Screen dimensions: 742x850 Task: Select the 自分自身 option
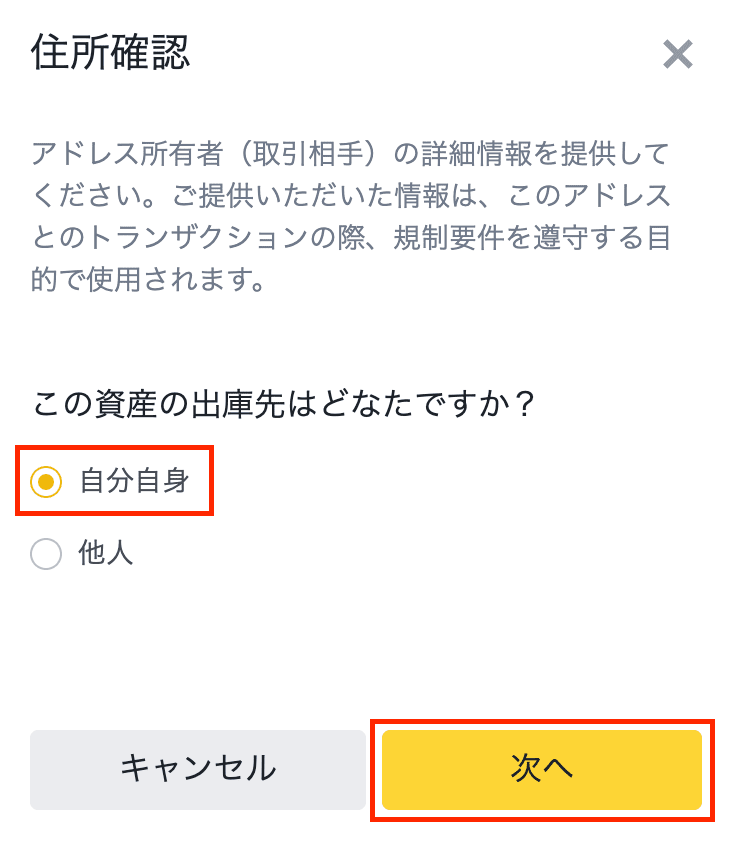tap(47, 482)
